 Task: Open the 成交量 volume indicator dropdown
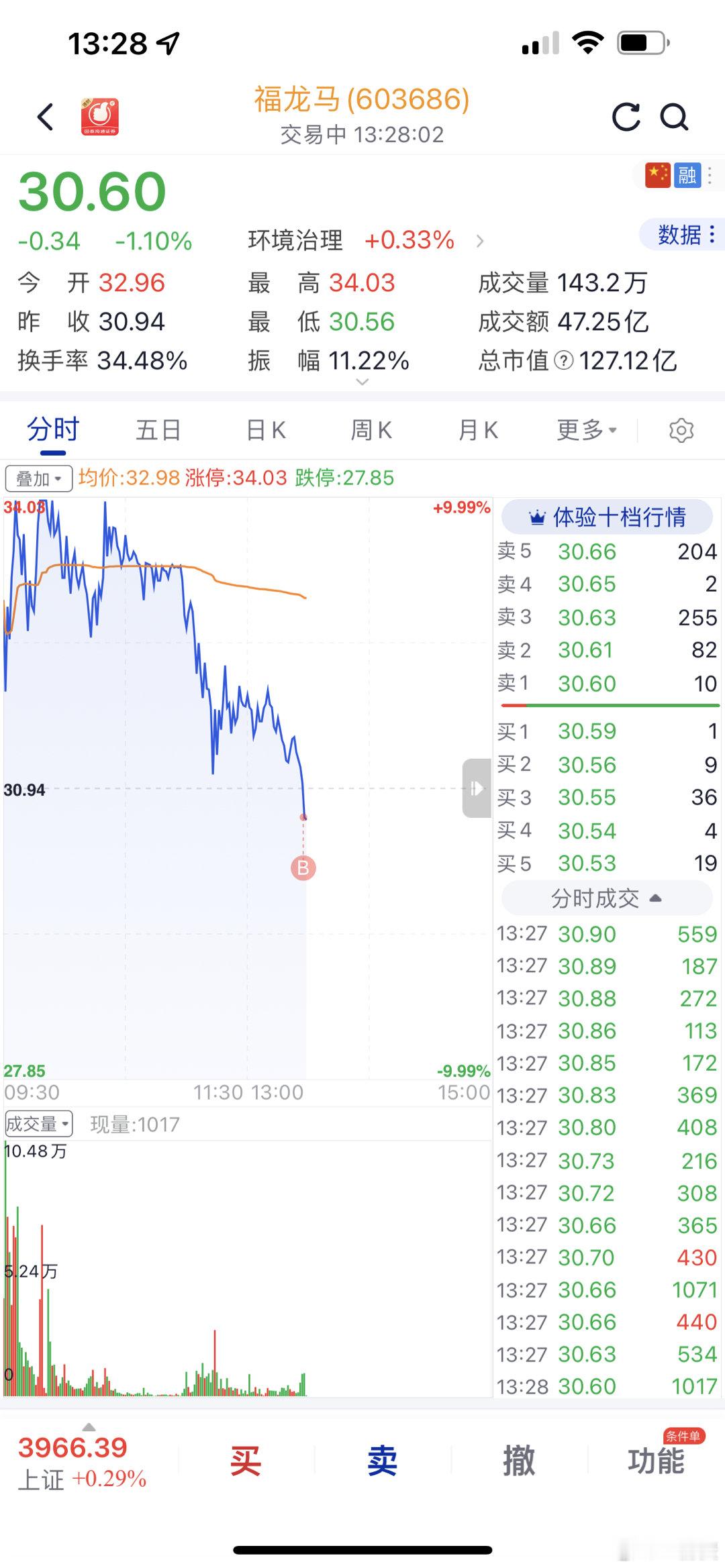click(37, 1123)
